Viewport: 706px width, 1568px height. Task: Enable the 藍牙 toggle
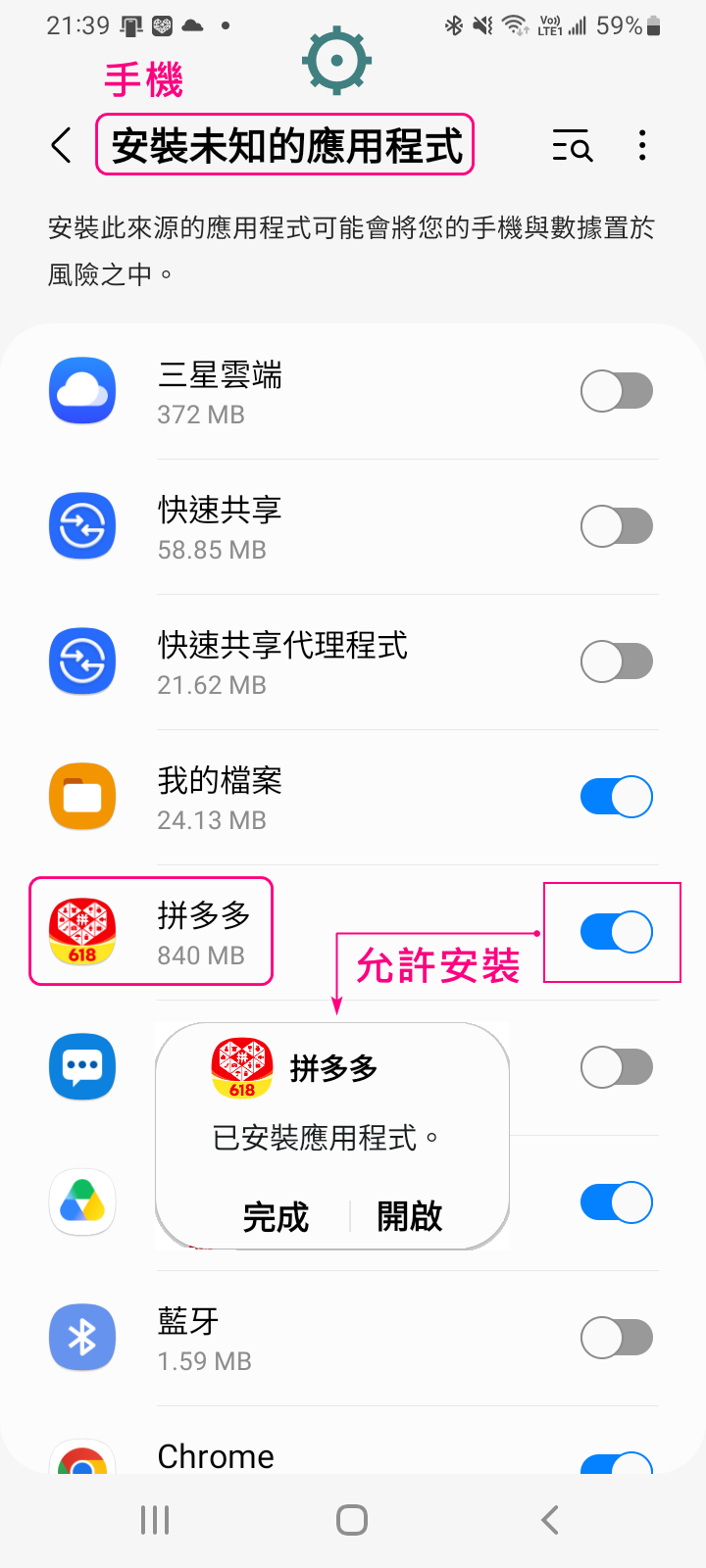(x=617, y=1338)
